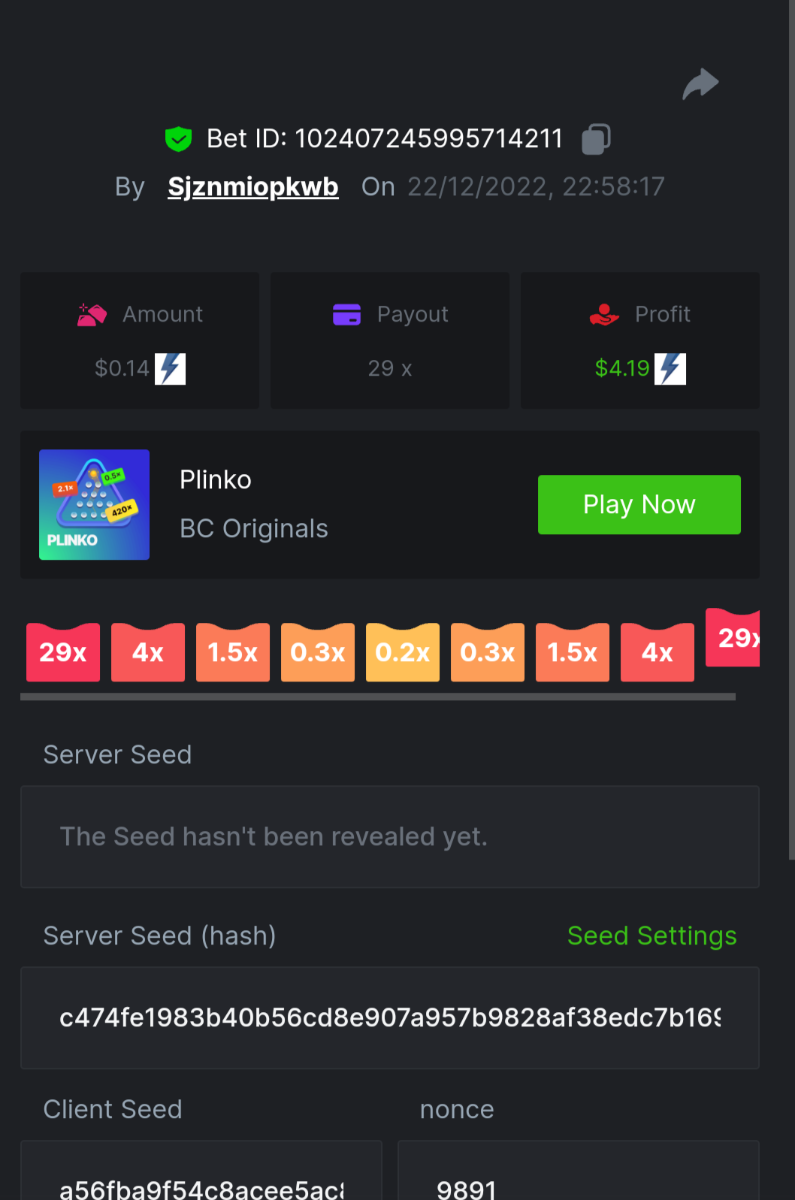Open the Plinko game thumbnail
The width and height of the screenshot is (795, 1200).
tap(94, 505)
